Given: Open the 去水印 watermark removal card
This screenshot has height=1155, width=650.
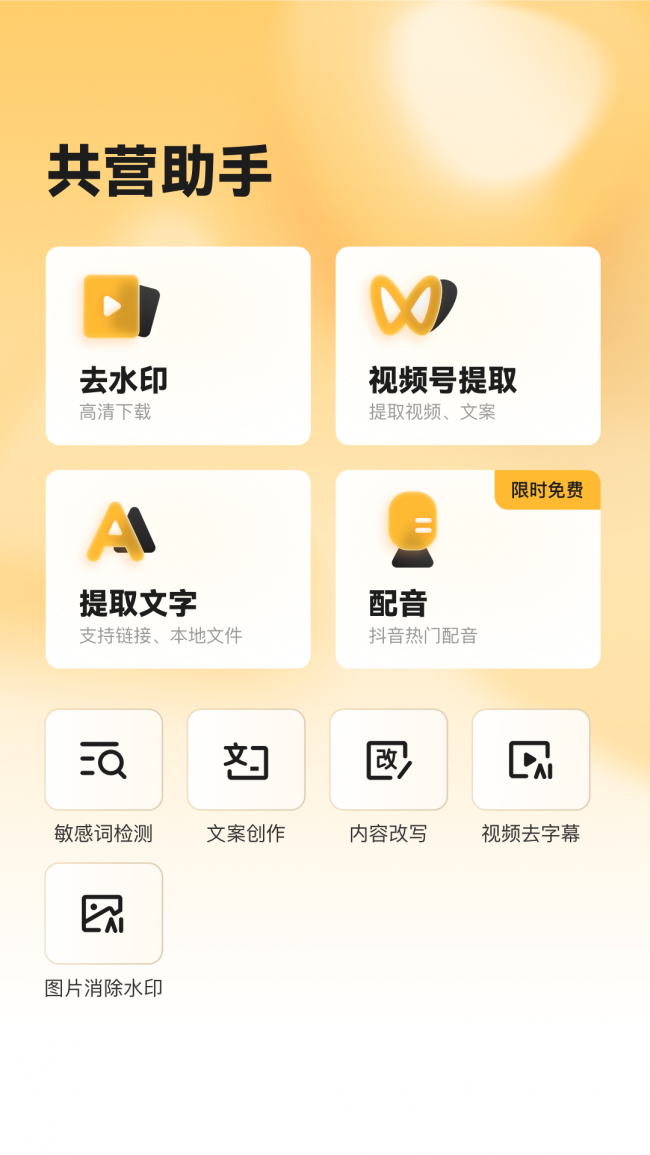Looking at the screenshot, I should [178, 346].
